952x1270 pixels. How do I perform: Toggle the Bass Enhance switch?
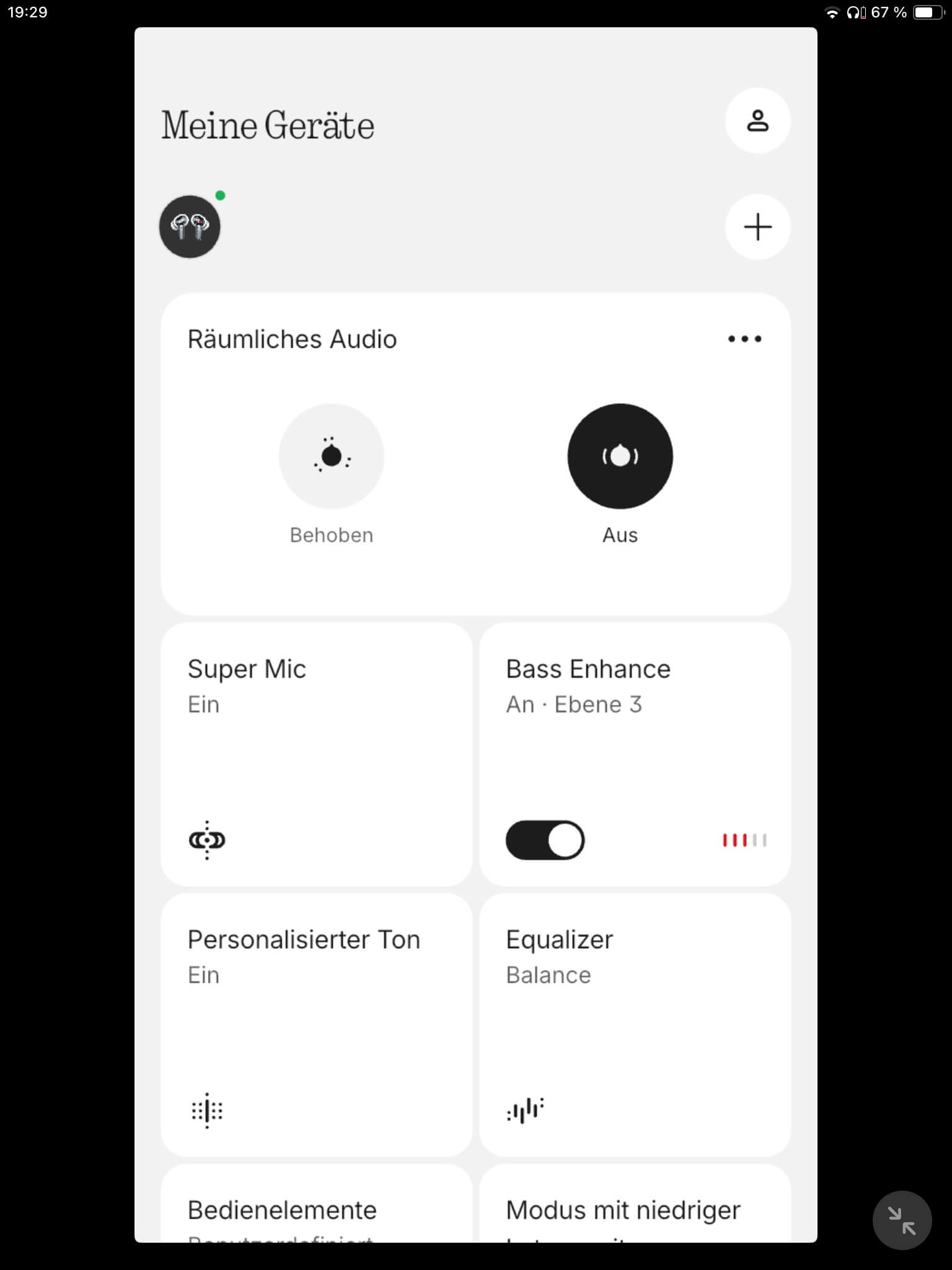pos(545,840)
